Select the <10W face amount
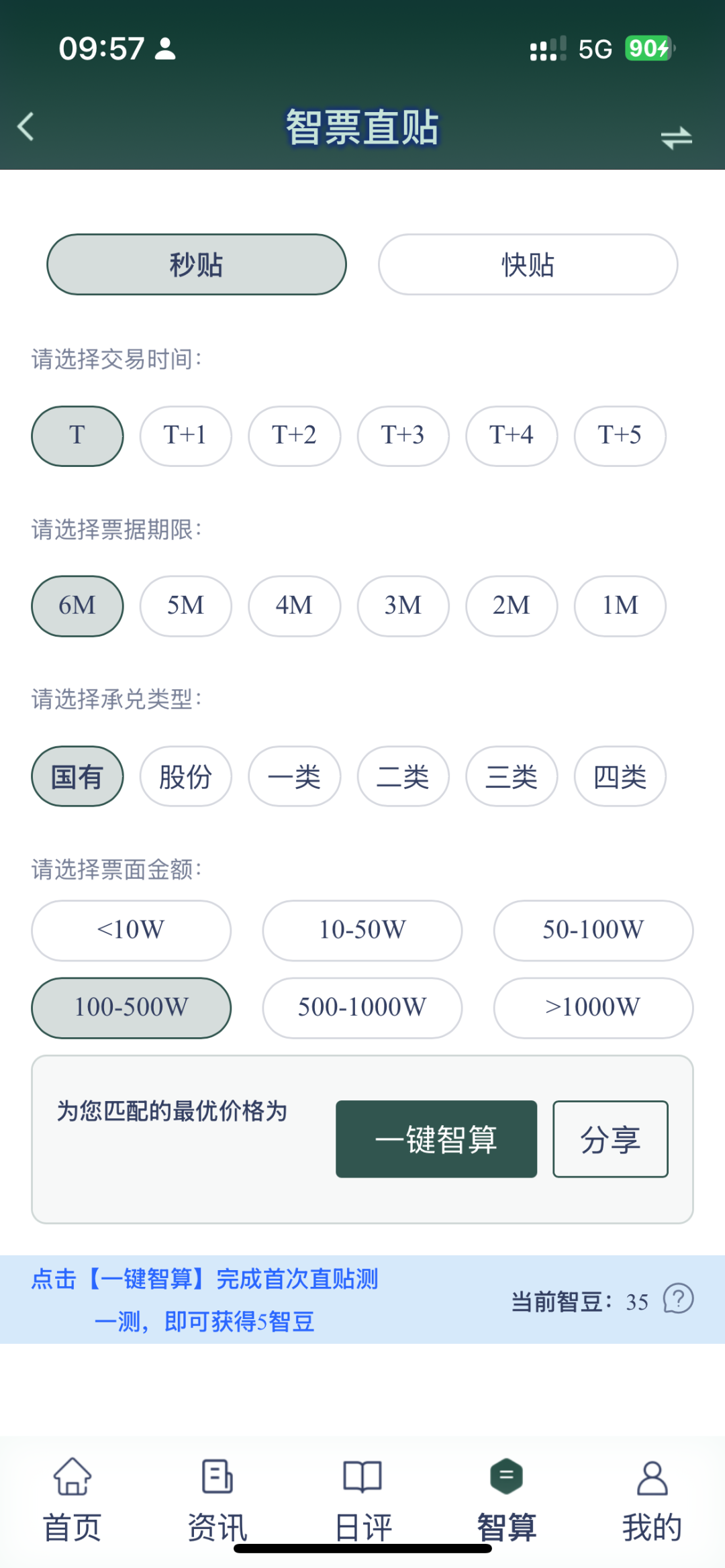725x1568 pixels. coord(131,931)
